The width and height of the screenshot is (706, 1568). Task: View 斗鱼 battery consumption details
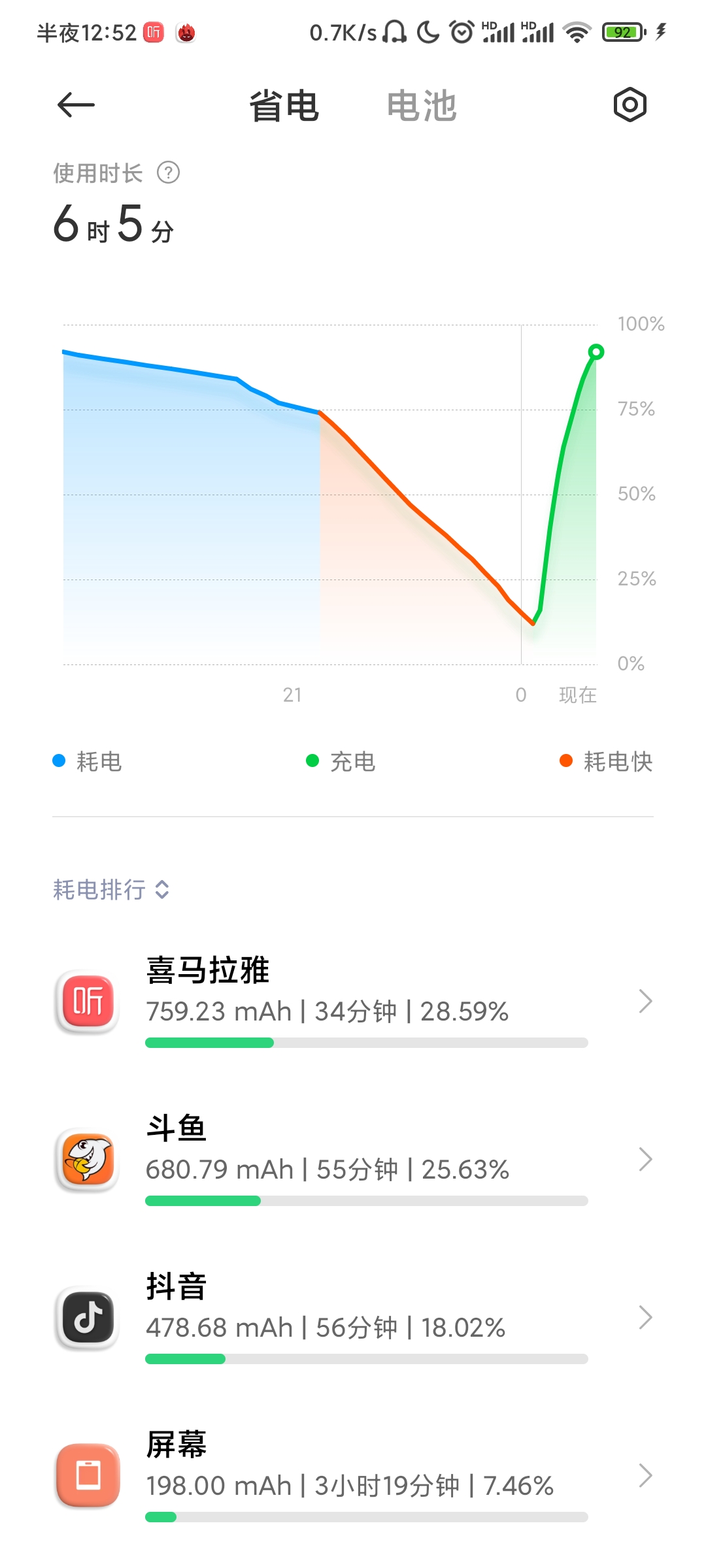[x=353, y=1159]
